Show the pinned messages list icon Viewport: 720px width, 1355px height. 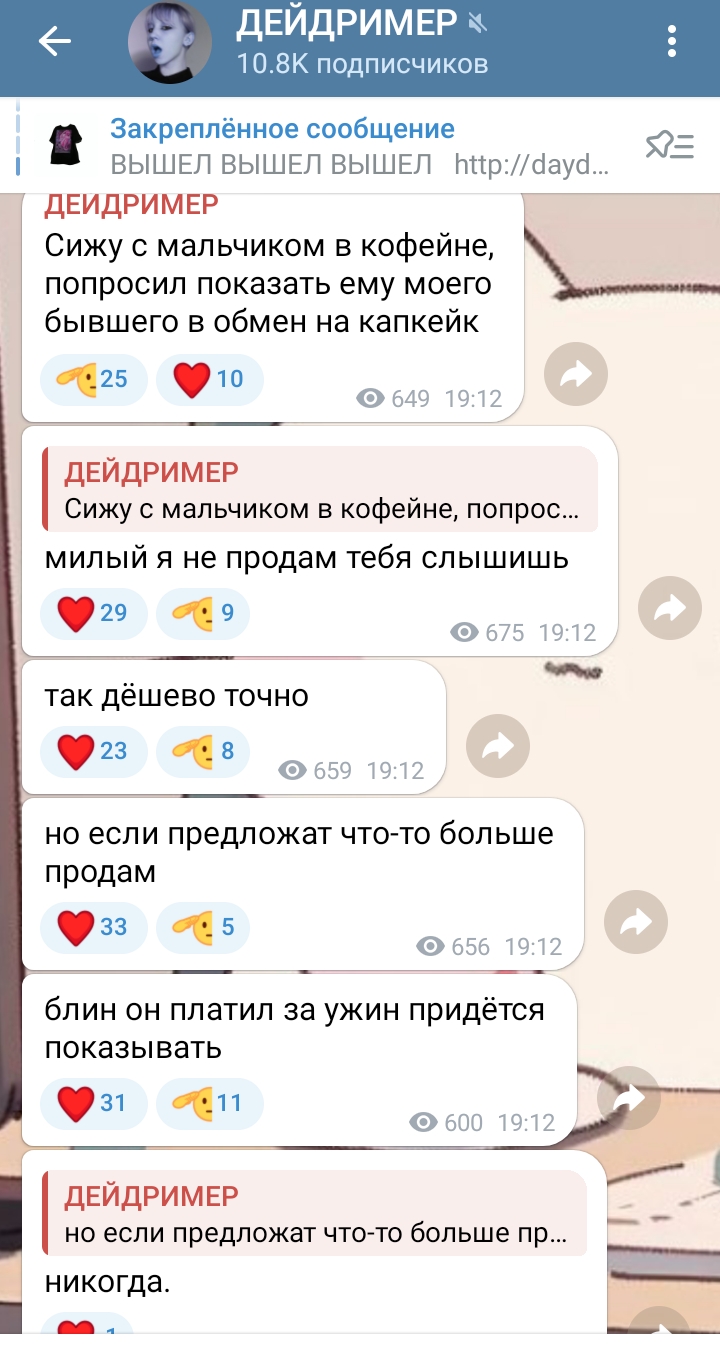pyautogui.click(x=670, y=147)
